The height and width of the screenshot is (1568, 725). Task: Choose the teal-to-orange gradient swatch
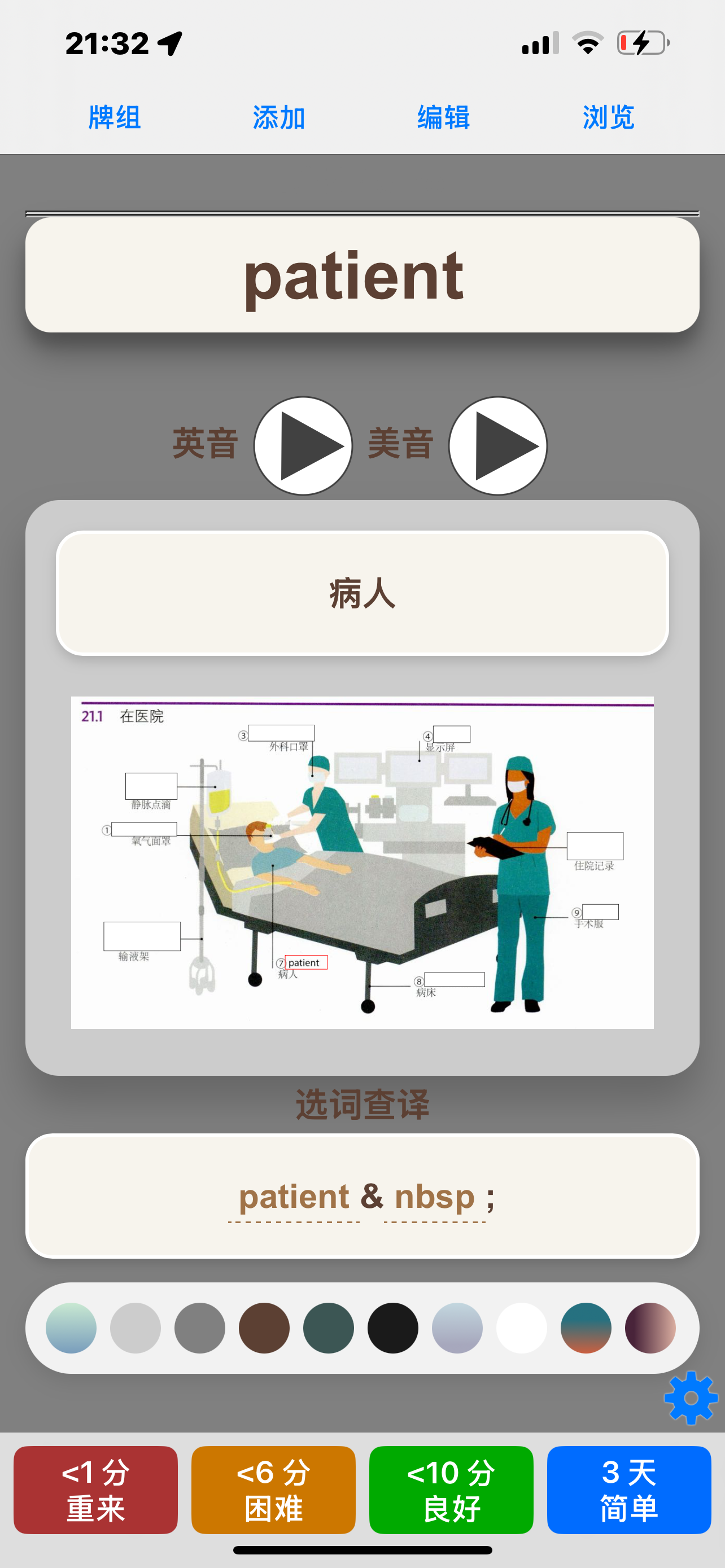click(586, 1328)
